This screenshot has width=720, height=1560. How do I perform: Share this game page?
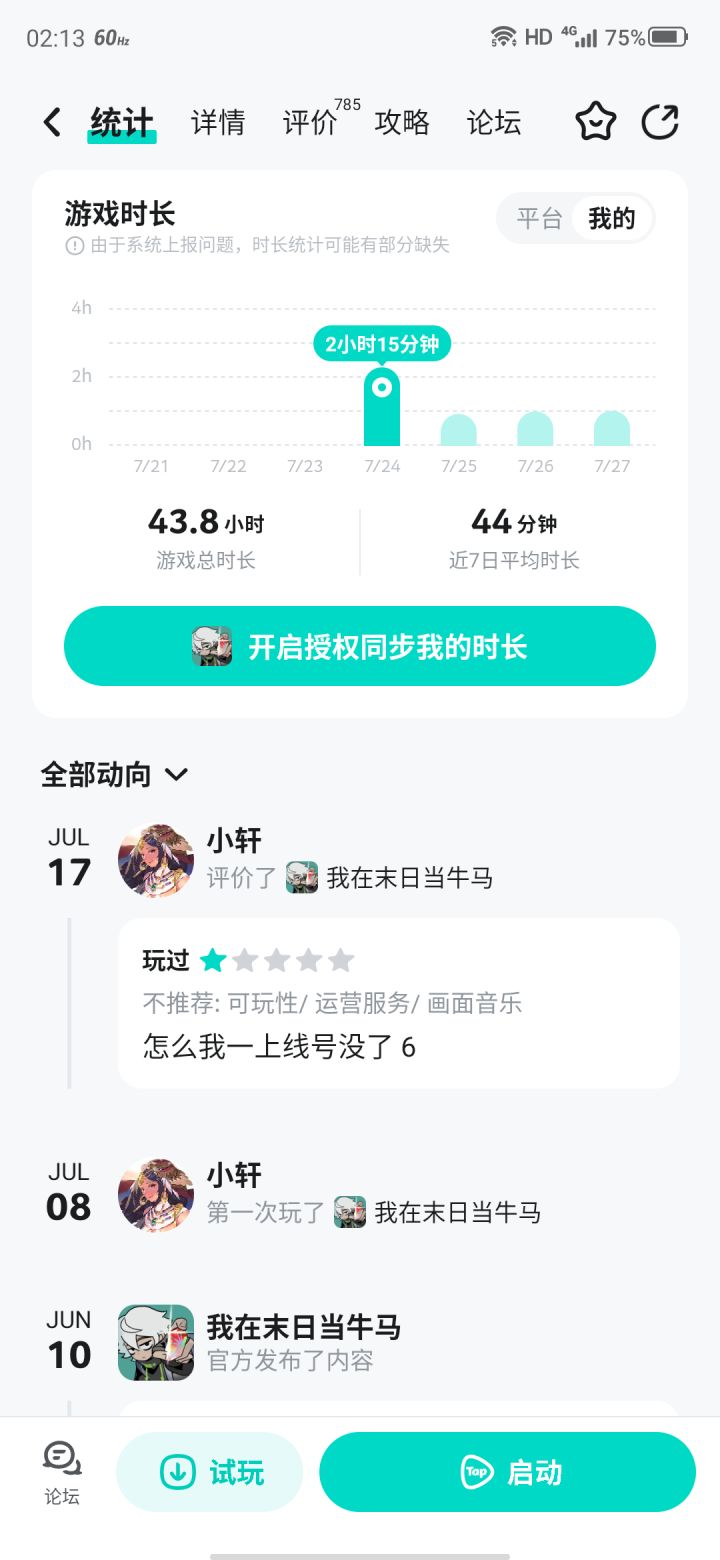660,123
